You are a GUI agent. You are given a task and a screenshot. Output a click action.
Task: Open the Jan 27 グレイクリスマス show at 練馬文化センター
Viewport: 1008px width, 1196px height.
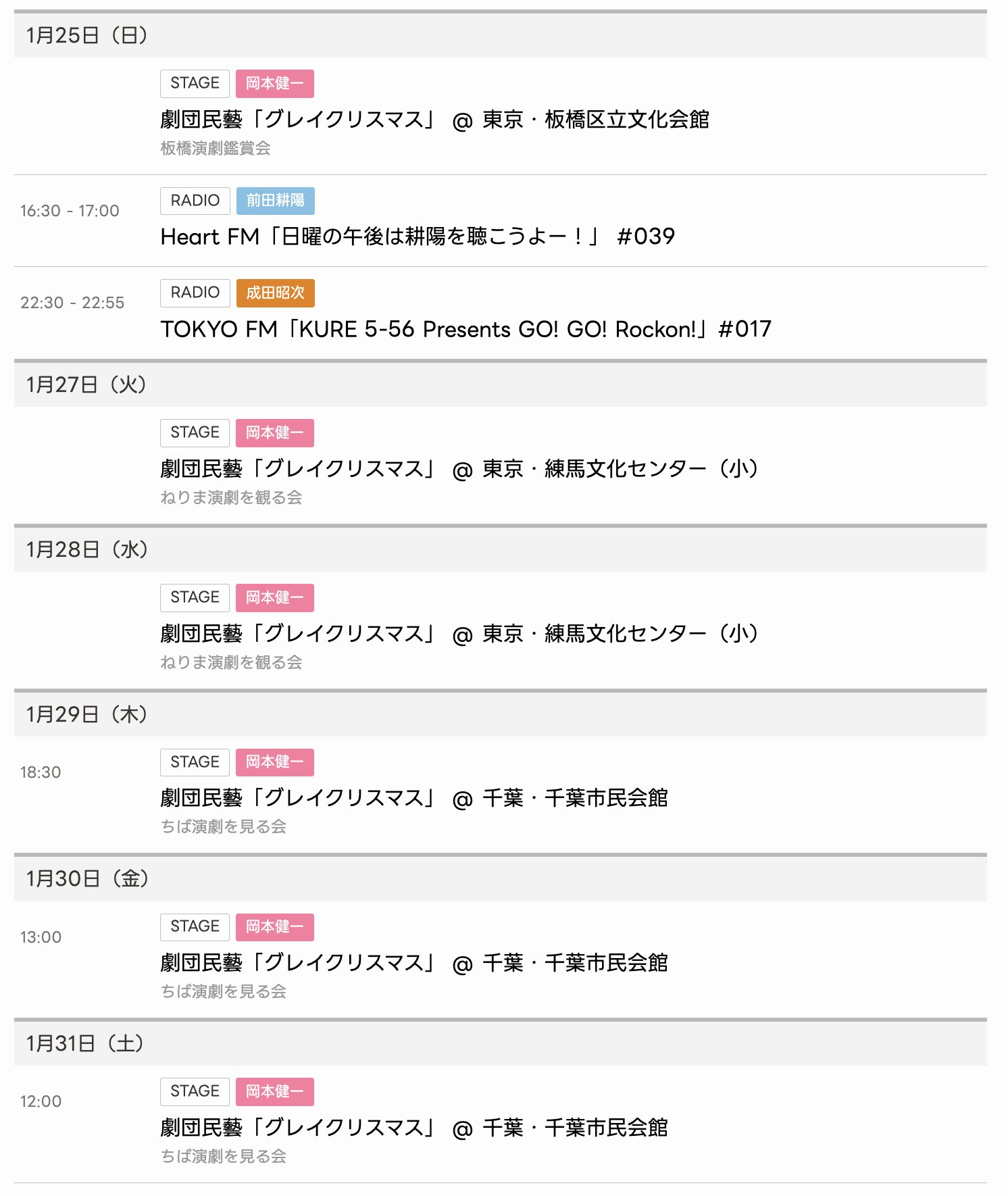click(x=459, y=469)
